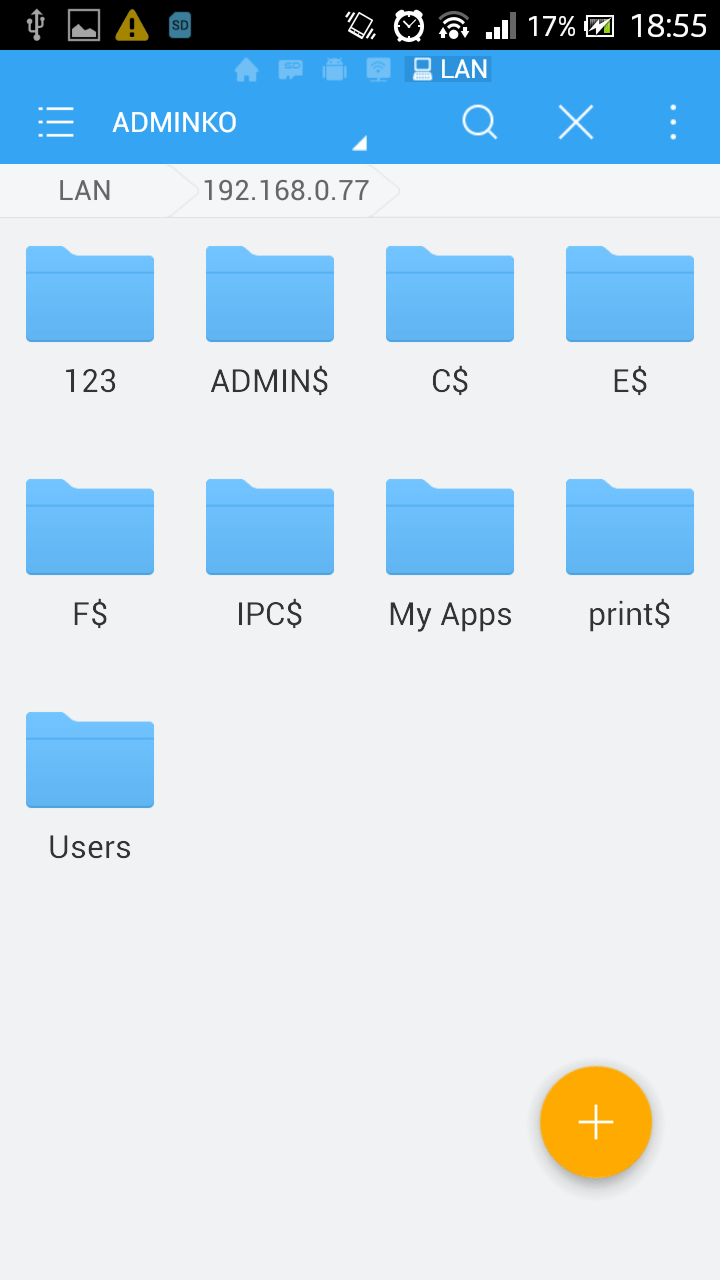Open the search magnifier

point(480,123)
